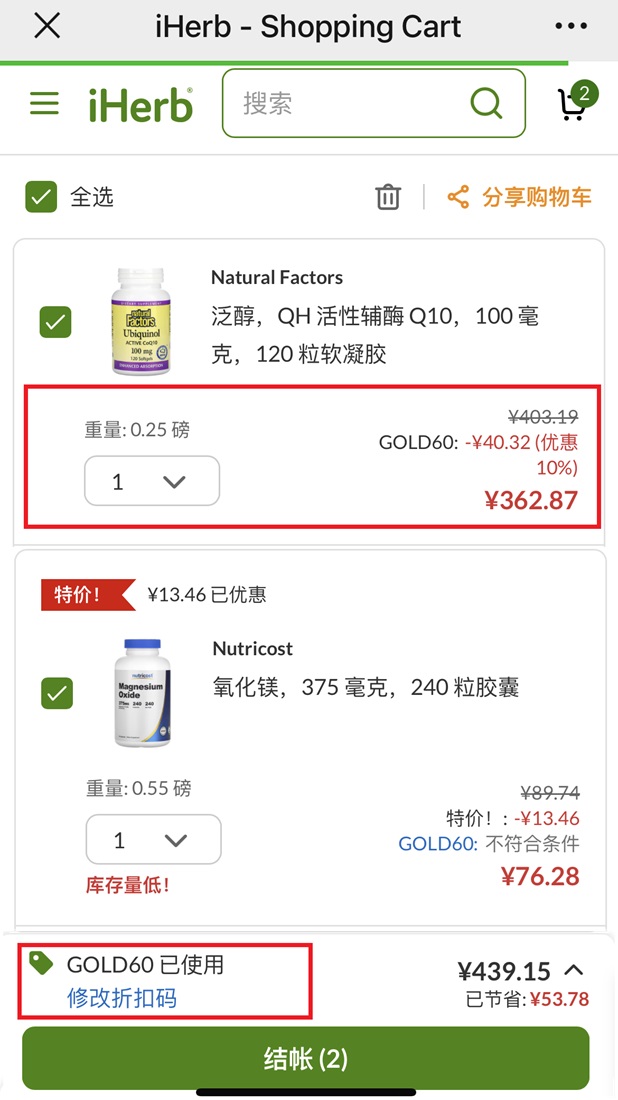This screenshot has height=1100, width=618.
Task: Tap the search magnifier icon
Action: coord(486,103)
